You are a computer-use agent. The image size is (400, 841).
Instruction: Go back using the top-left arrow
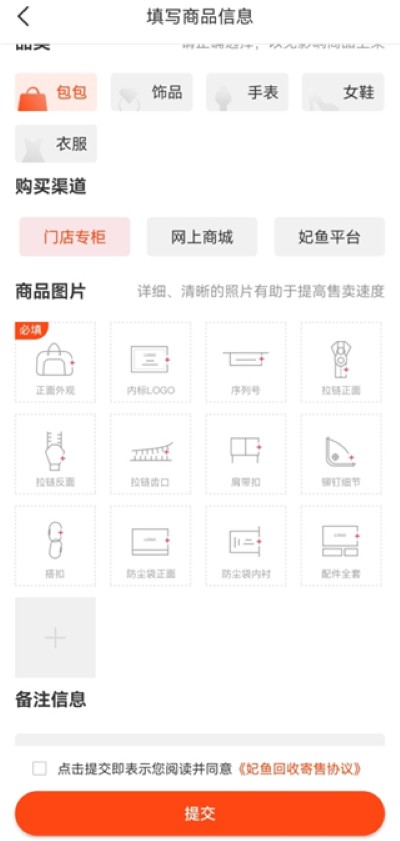(x=23, y=17)
